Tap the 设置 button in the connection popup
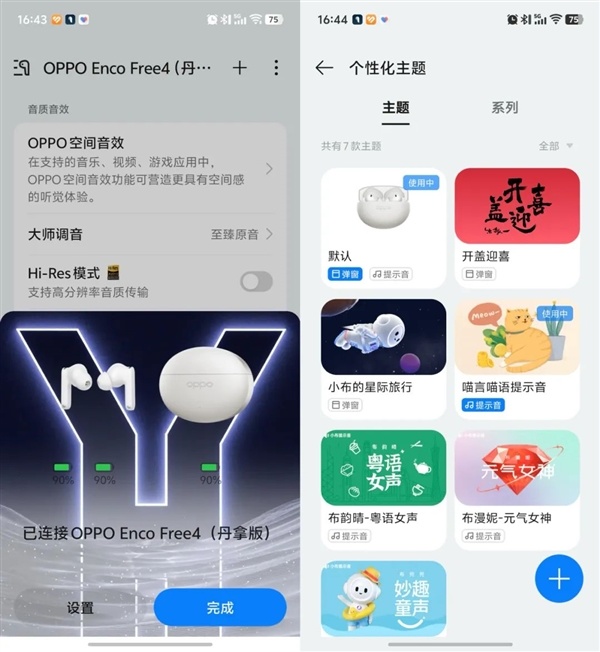 pyautogui.click(x=80, y=607)
